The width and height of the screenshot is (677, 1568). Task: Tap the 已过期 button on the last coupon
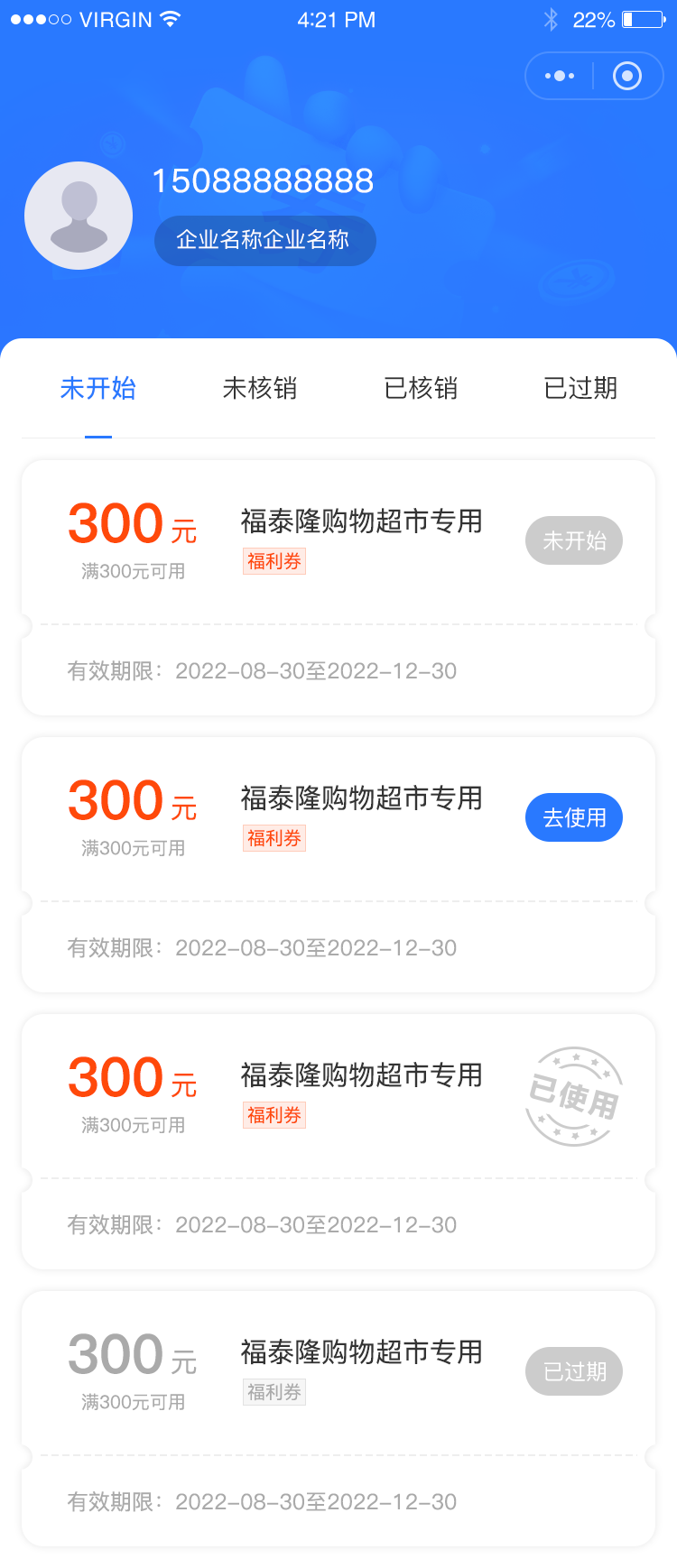(574, 1371)
